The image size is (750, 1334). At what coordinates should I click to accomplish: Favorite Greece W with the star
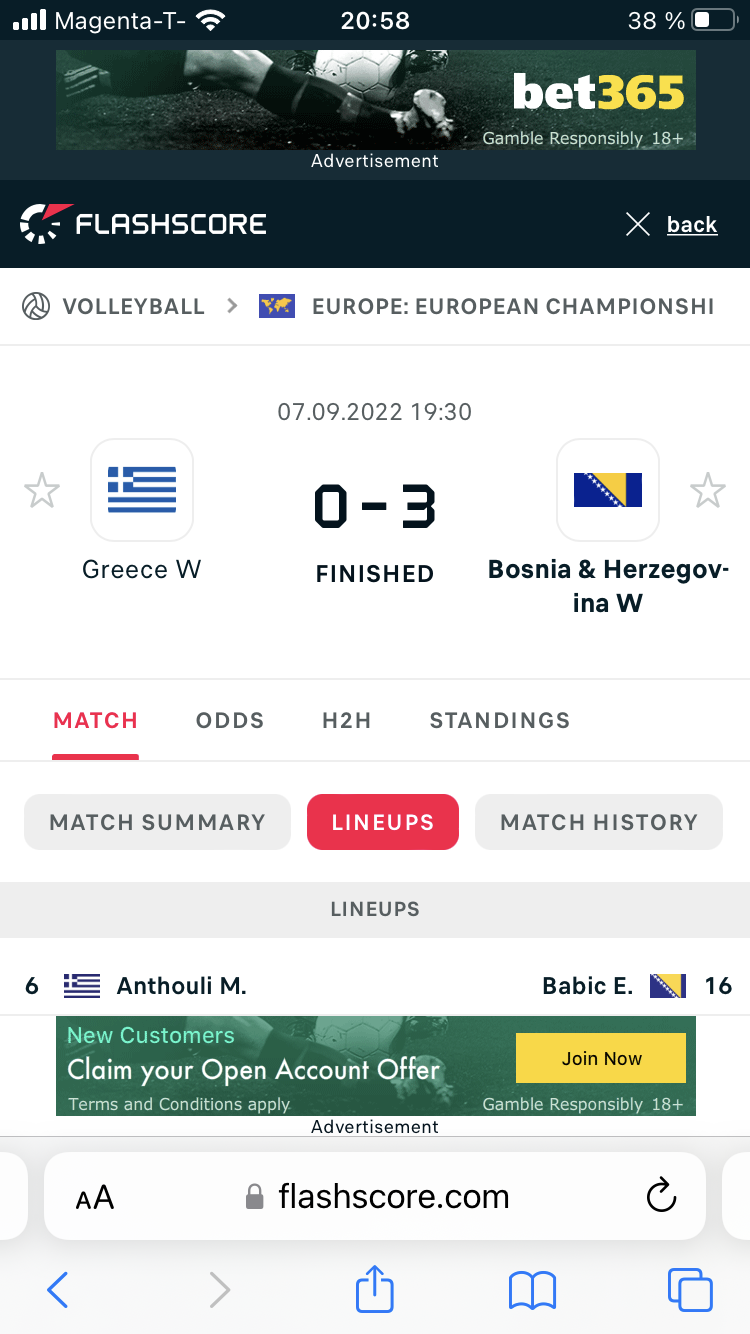pos(42,491)
